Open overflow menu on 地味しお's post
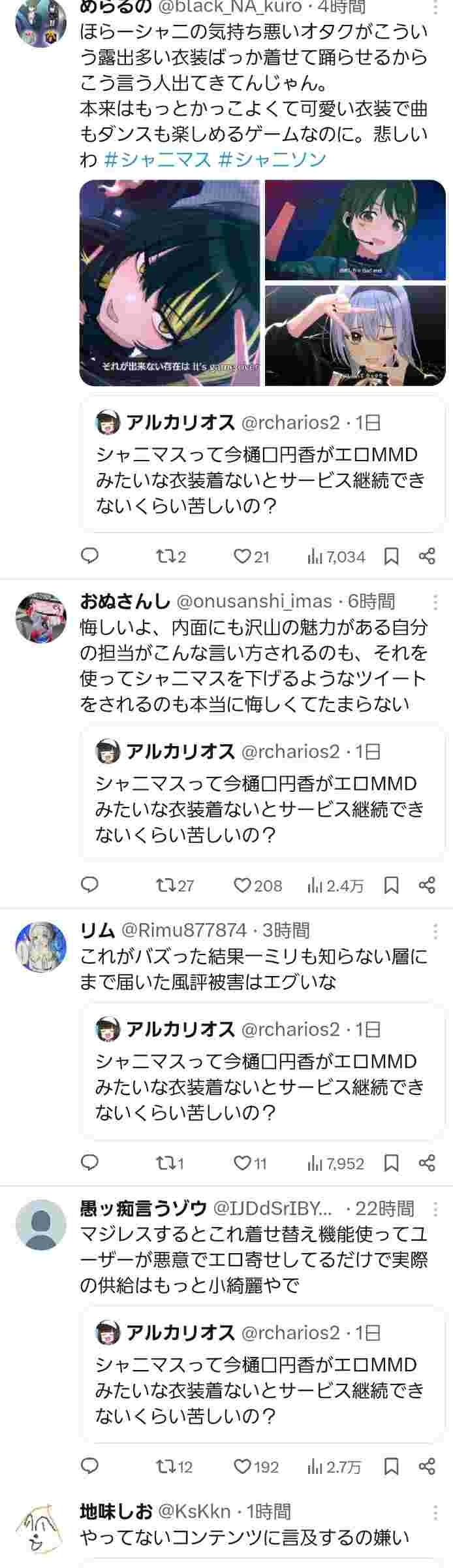Image resolution: width=453 pixels, height=1568 pixels. click(435, 1512)
